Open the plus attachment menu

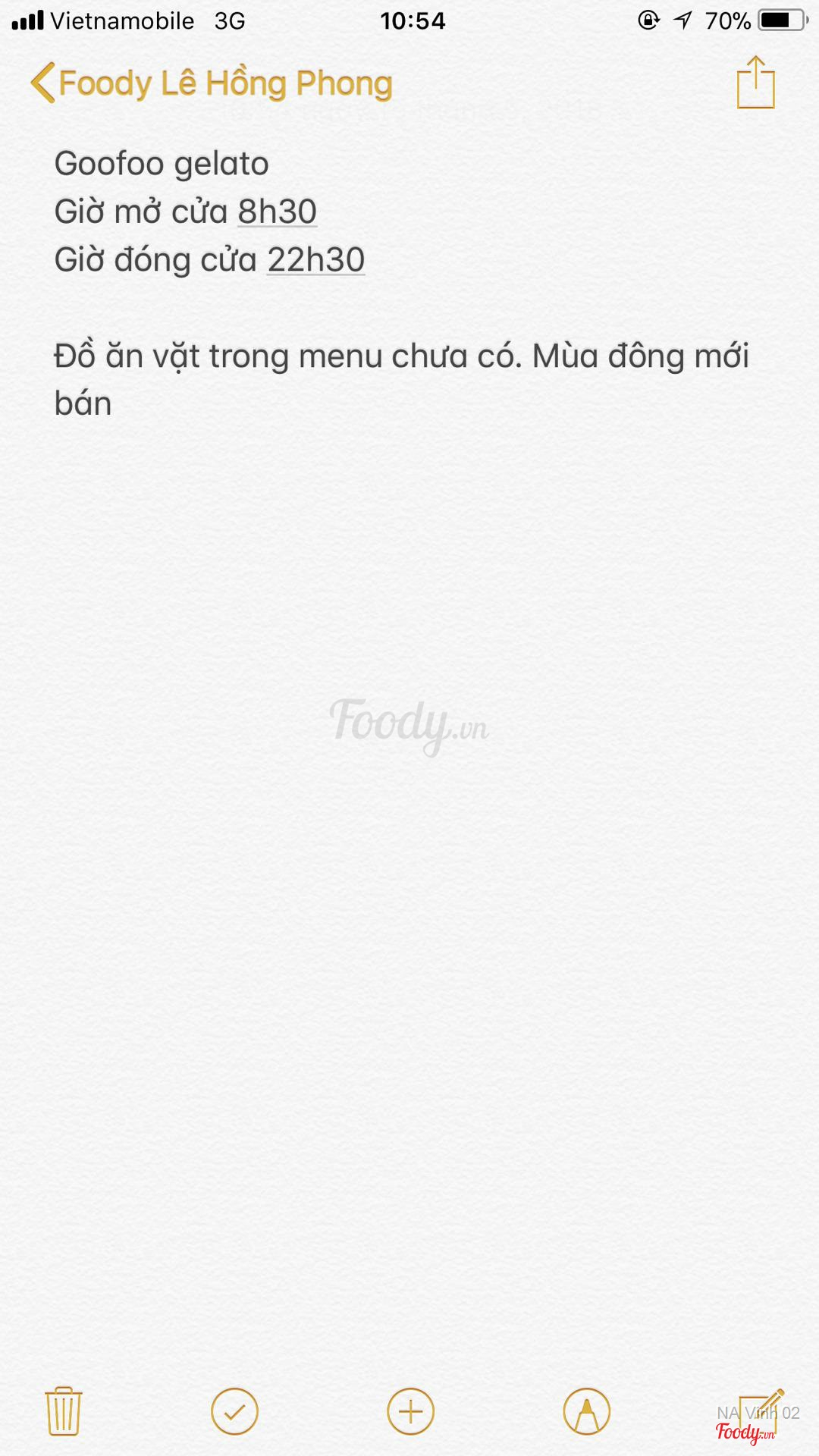[410, 1411]
